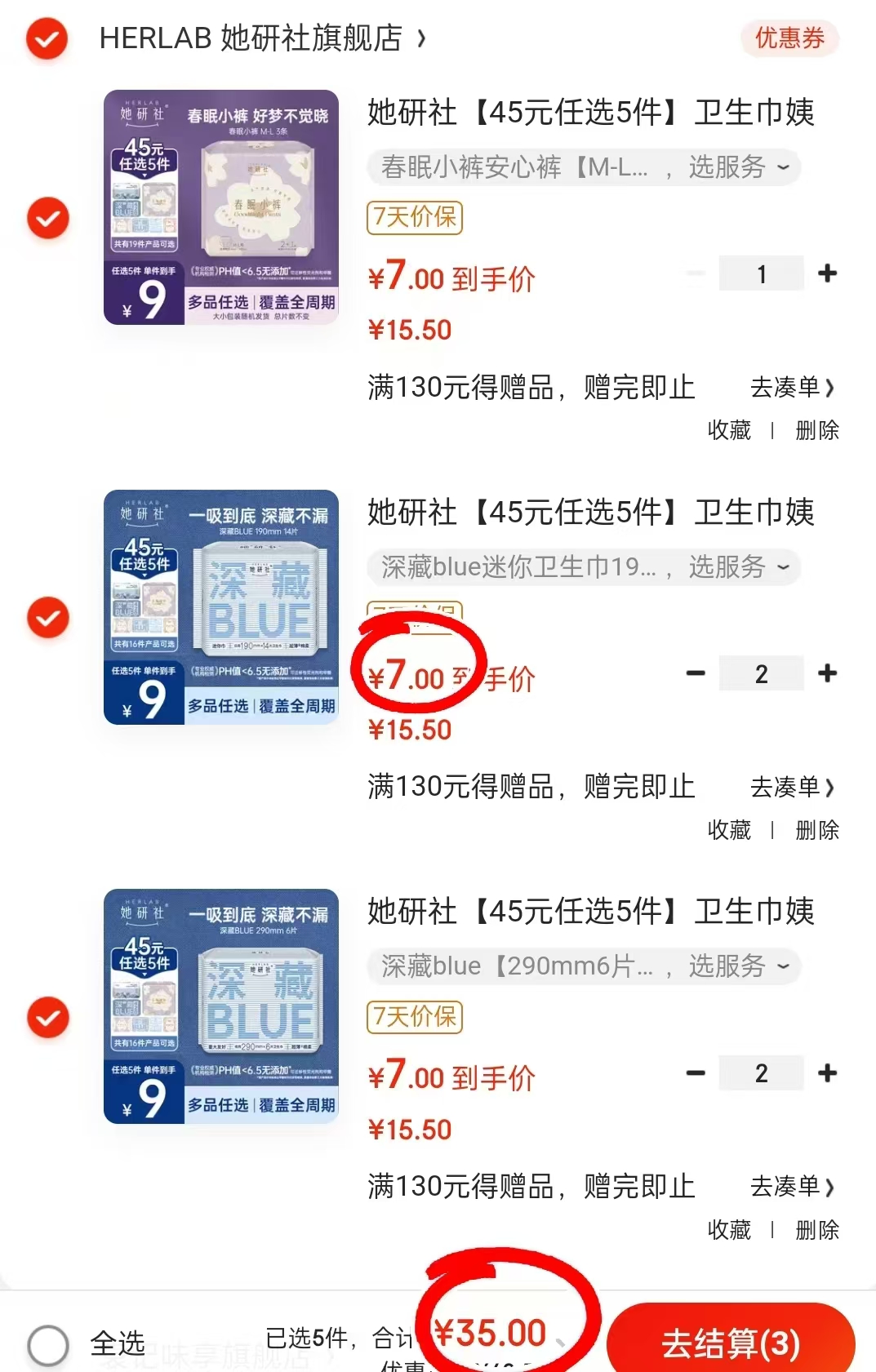Tap the 7天价保 price protection badge
Viewport: 876px width, 1372px height.
[414, 218]
